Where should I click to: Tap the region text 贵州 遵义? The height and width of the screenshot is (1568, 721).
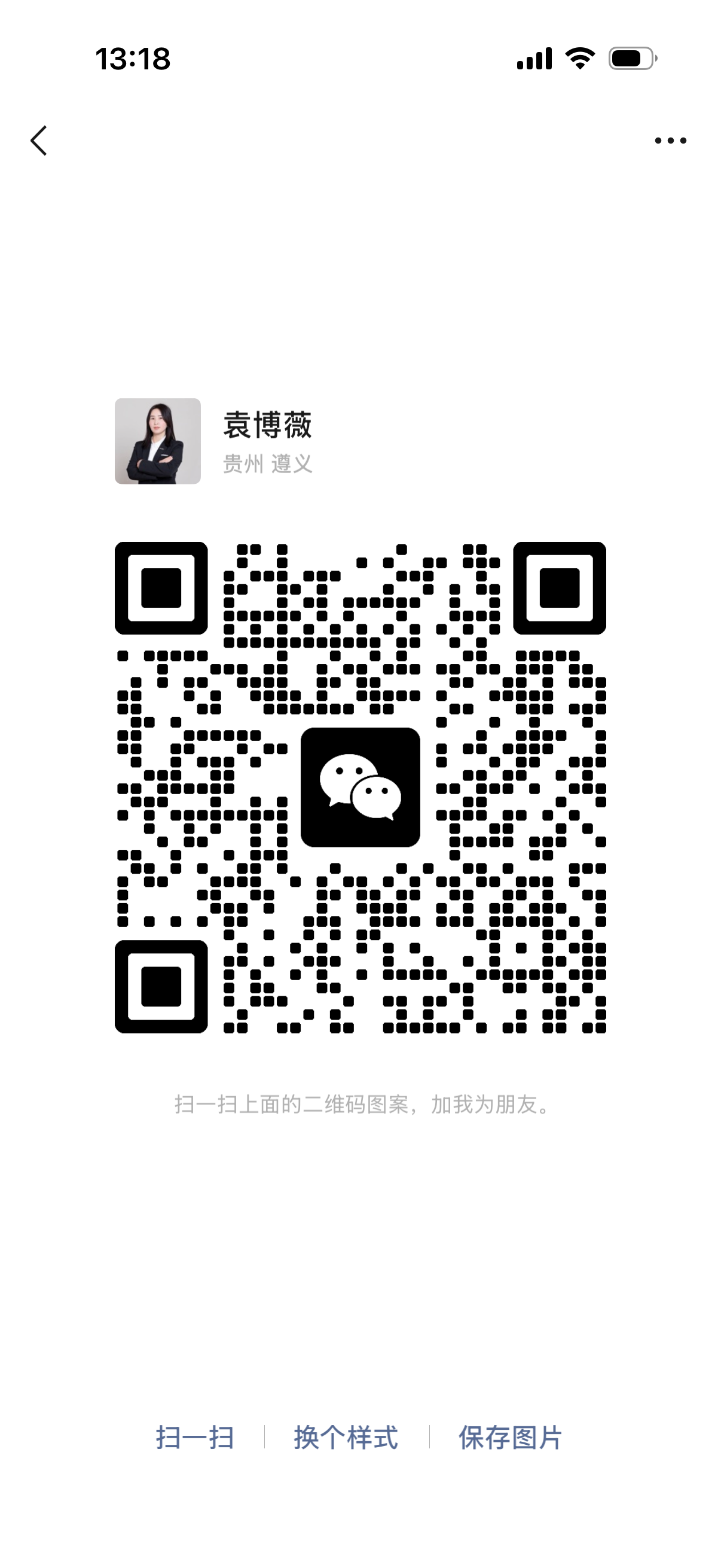(267, 464)
